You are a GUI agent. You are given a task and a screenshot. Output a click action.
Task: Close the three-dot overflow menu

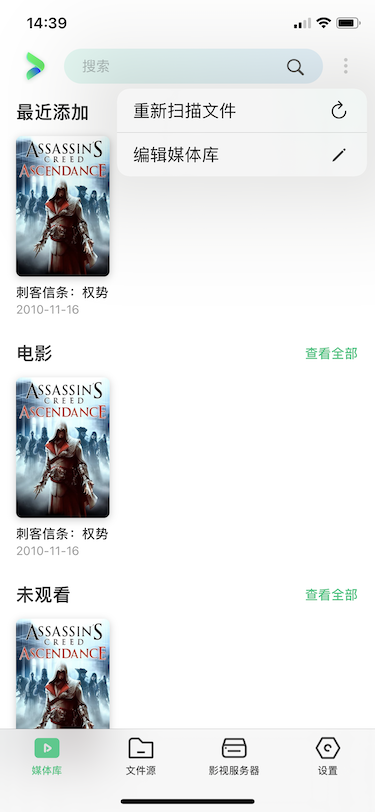point(345,66)
